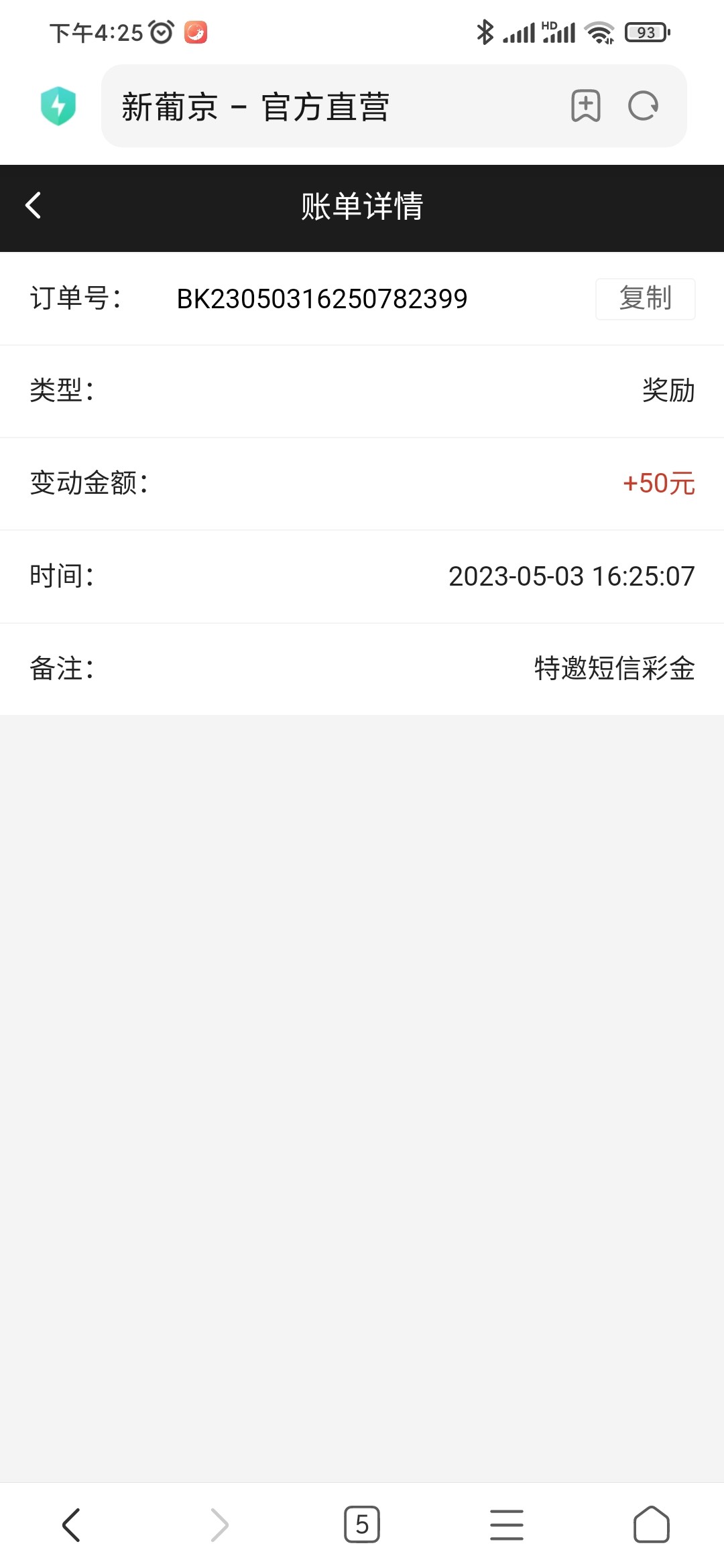Open the browser menu
Image resolution: width=724 pixels, height=1568 pixels.
coord(507,1525)
